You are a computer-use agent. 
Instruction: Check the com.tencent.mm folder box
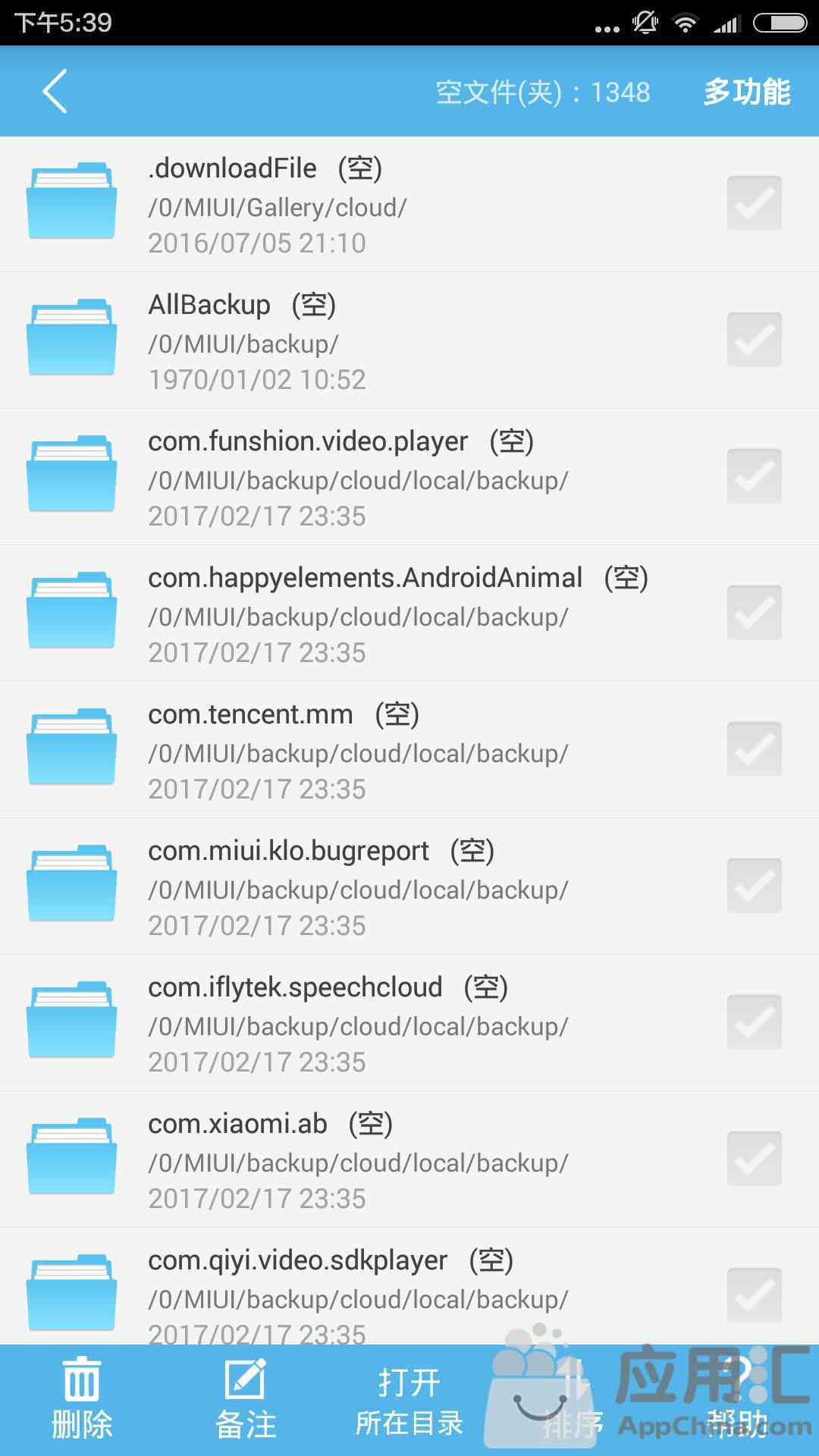pos(754,749)
